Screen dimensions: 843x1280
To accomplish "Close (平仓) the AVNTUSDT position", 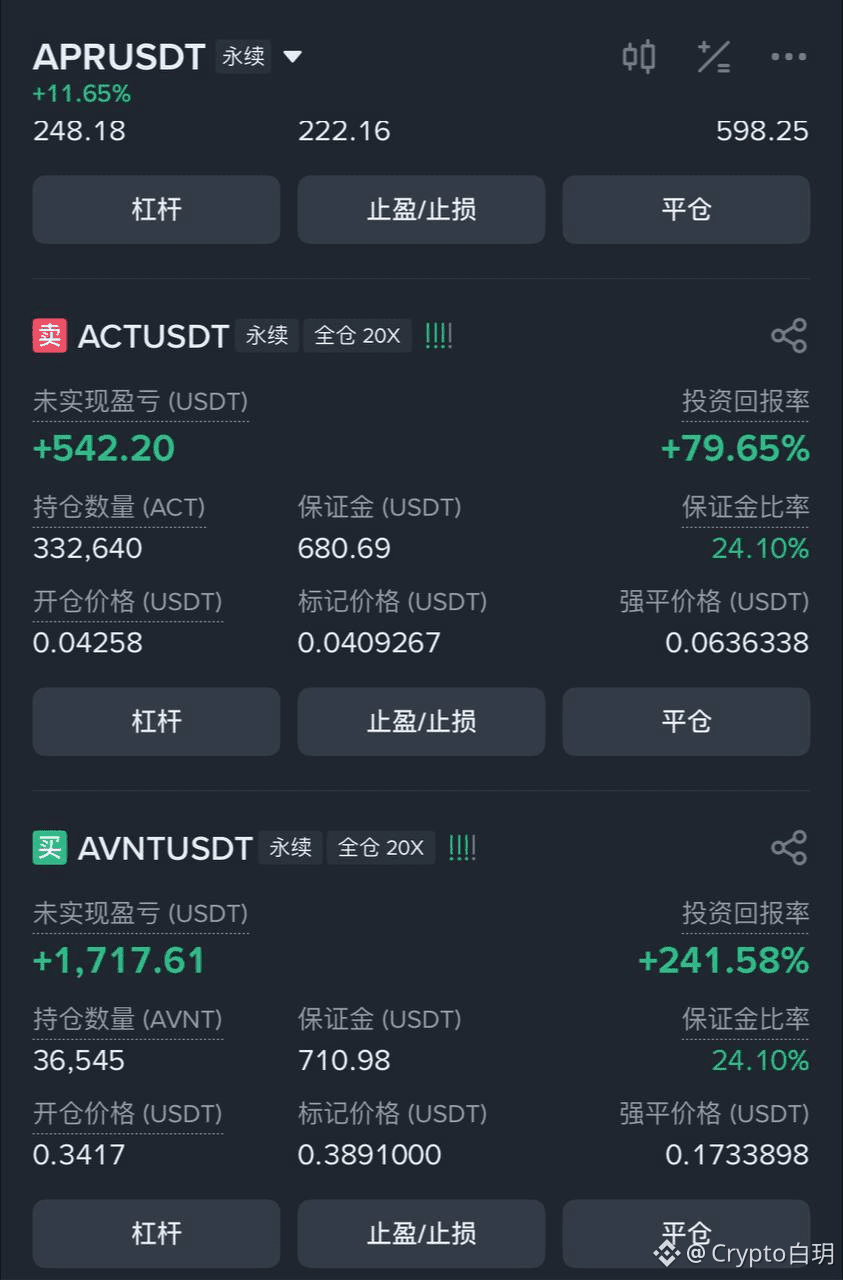I will 686,1230.
